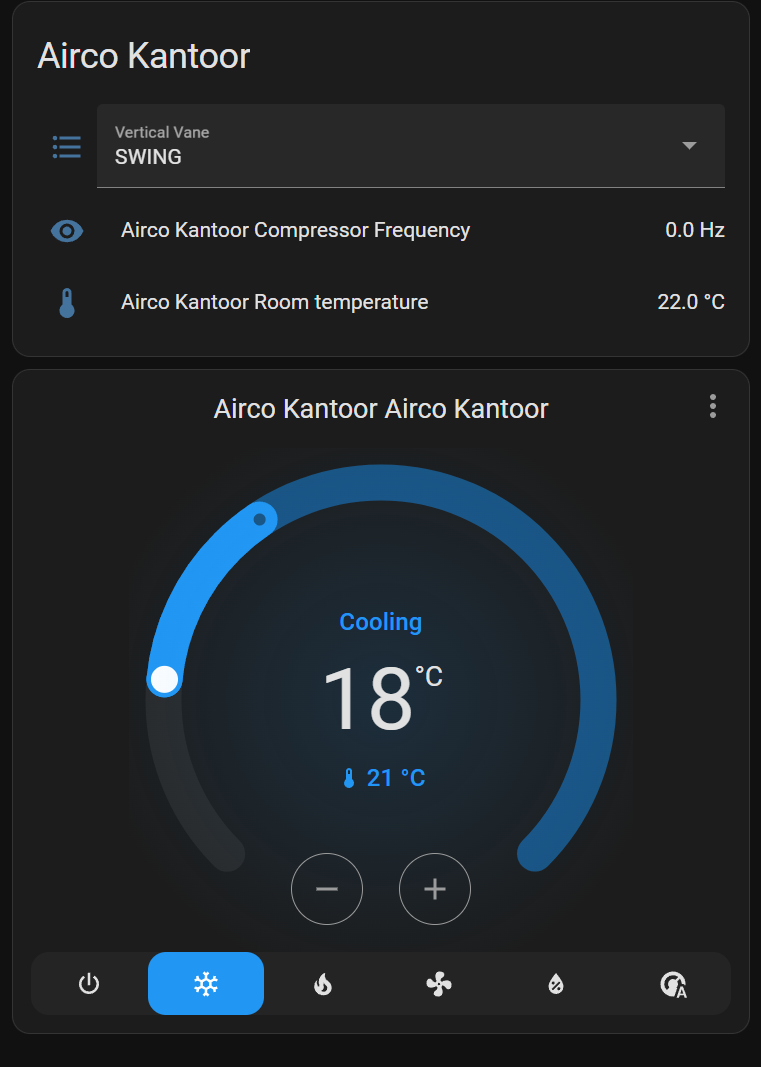The height and width of the screenshot is (1067, 761).
Task: Switch to auto heat/cool mode
Action: (673, 984)
